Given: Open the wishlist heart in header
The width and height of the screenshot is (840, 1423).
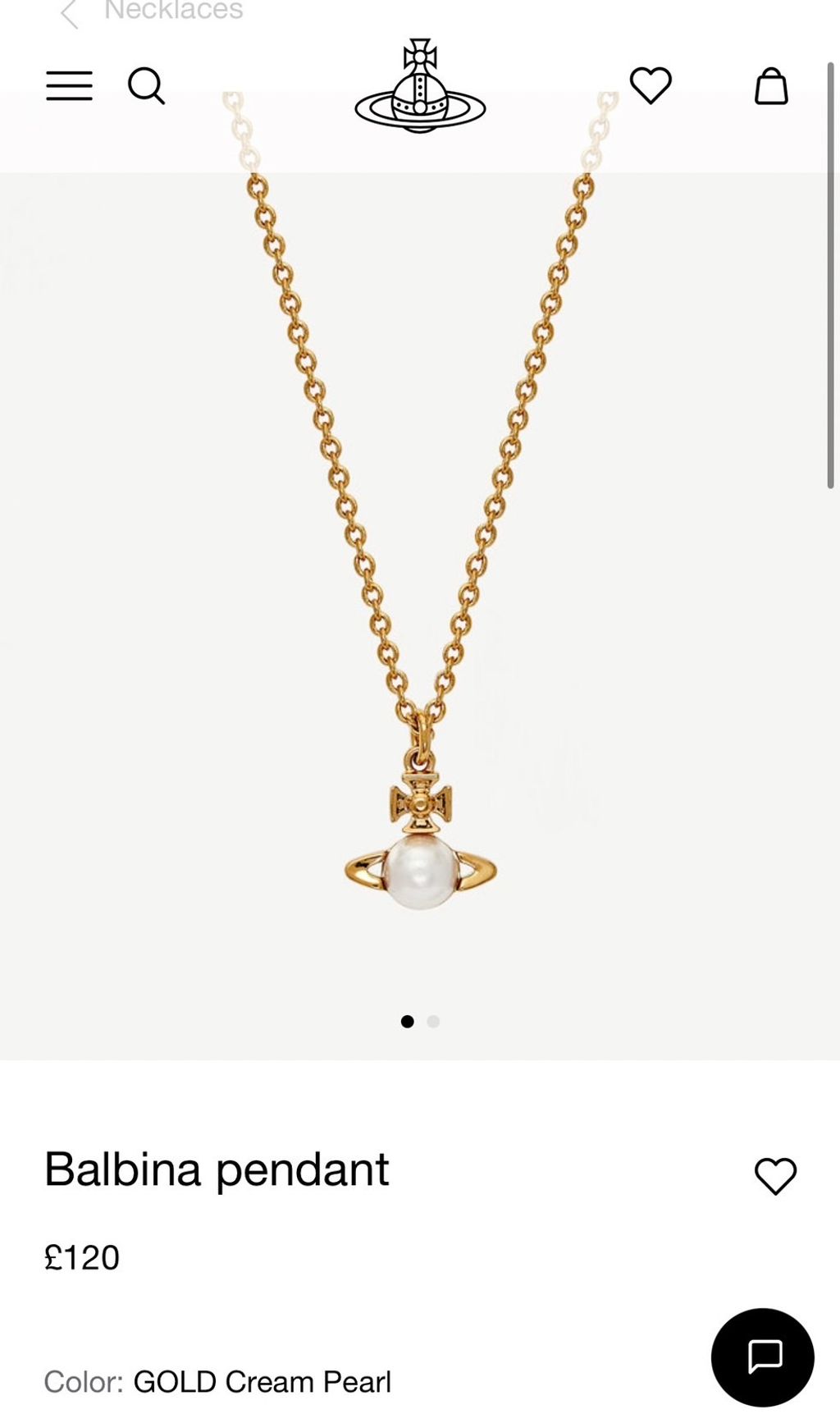Looking at the screenshot, I should click(x=651, y=85).
